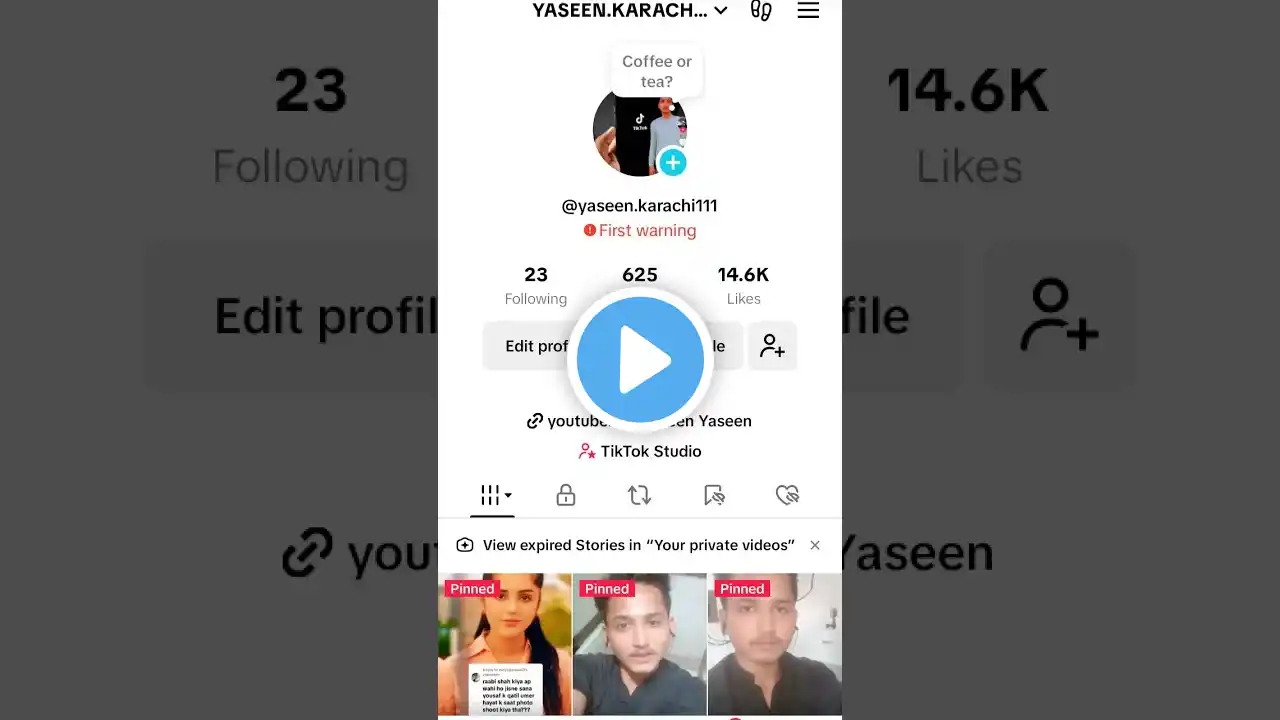
Task: Open TikTok Studio
Action: 640,452
